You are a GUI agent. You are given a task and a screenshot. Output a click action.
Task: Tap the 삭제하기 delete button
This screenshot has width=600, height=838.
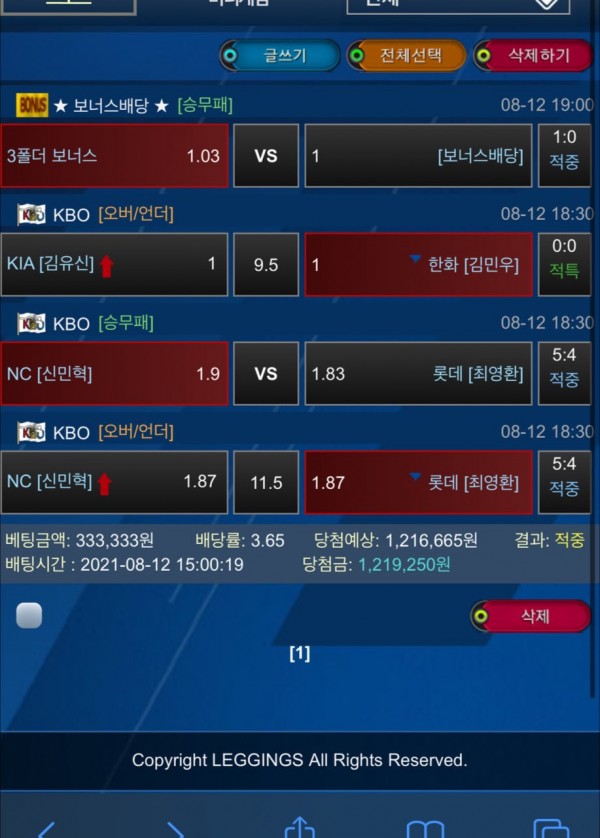pyautogui.click(x=531, y=56)
